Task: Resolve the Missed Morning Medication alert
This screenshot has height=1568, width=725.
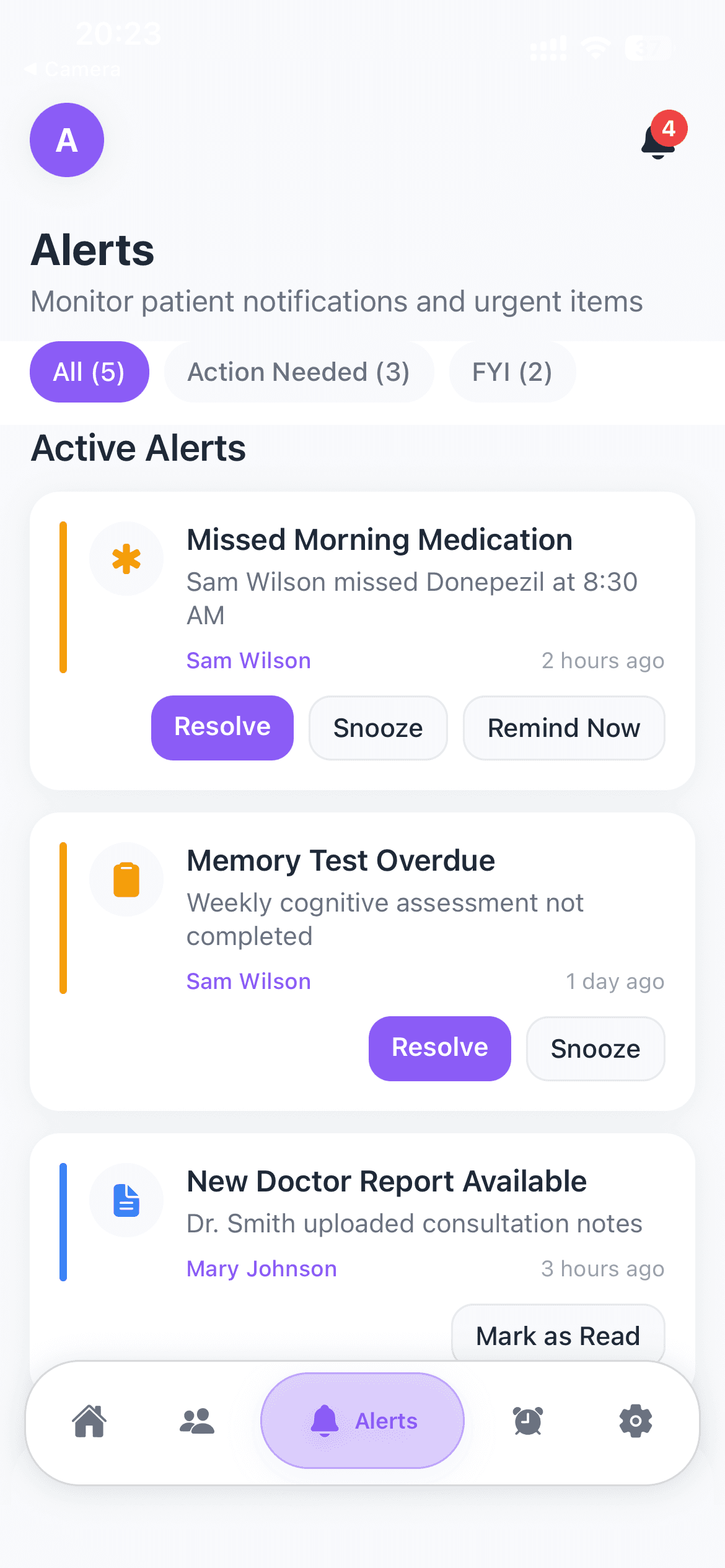Action: [222, 727]
